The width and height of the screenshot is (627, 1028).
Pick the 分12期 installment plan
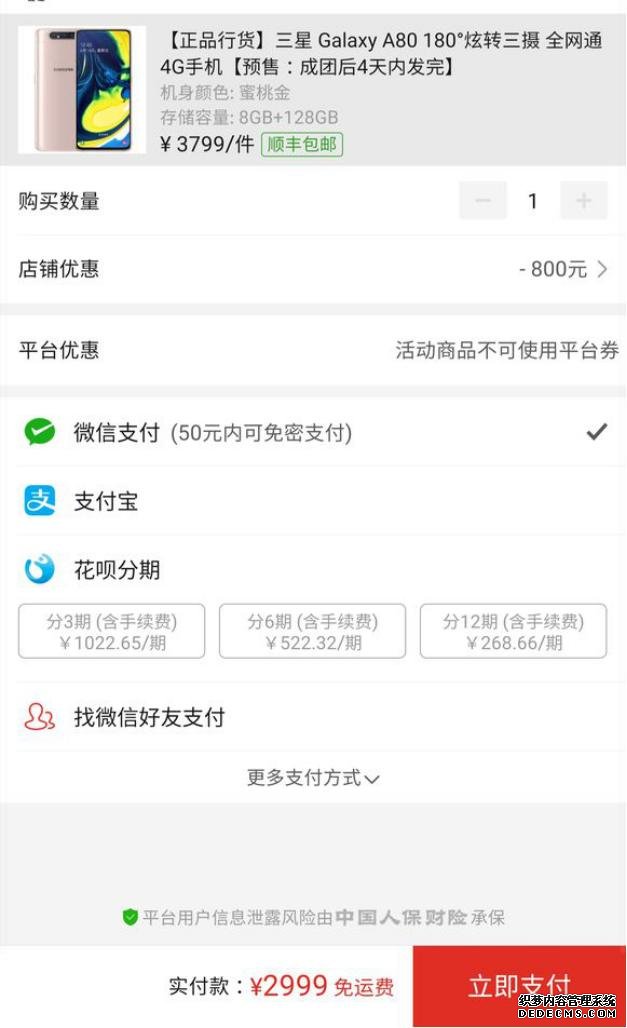514,631
